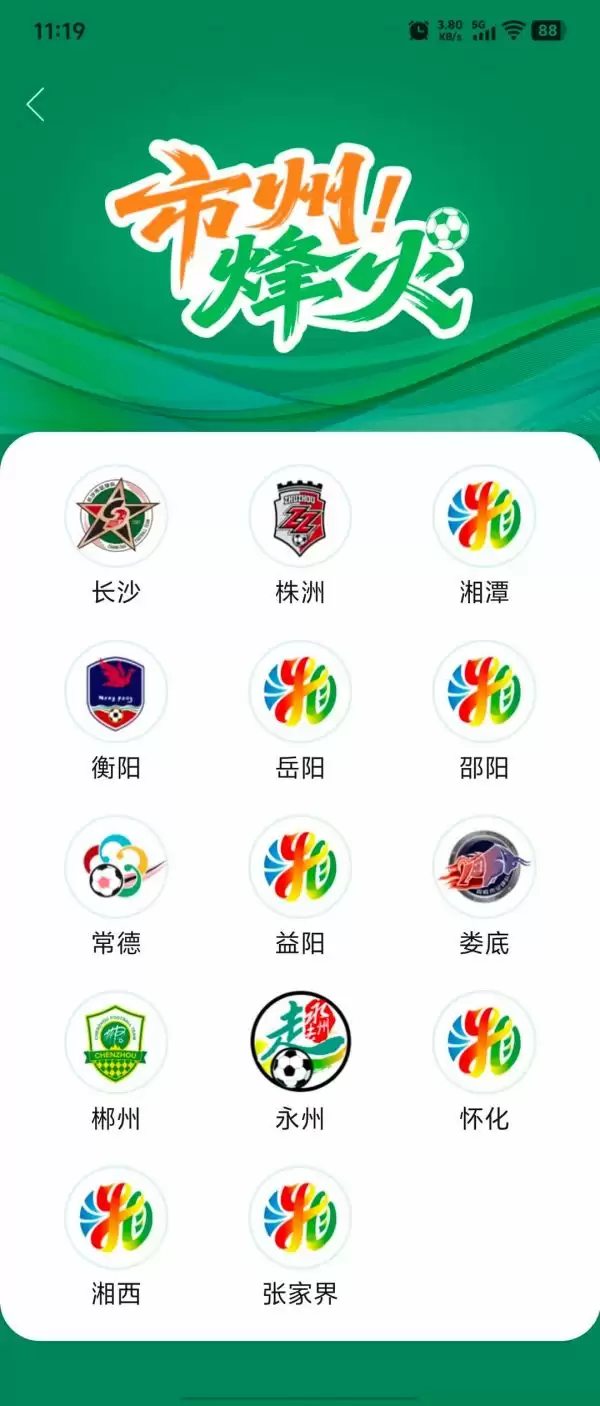Screen dimensions: 600x1406
Task: Open the 益阳 city entry
Action: tap(300, 867)
